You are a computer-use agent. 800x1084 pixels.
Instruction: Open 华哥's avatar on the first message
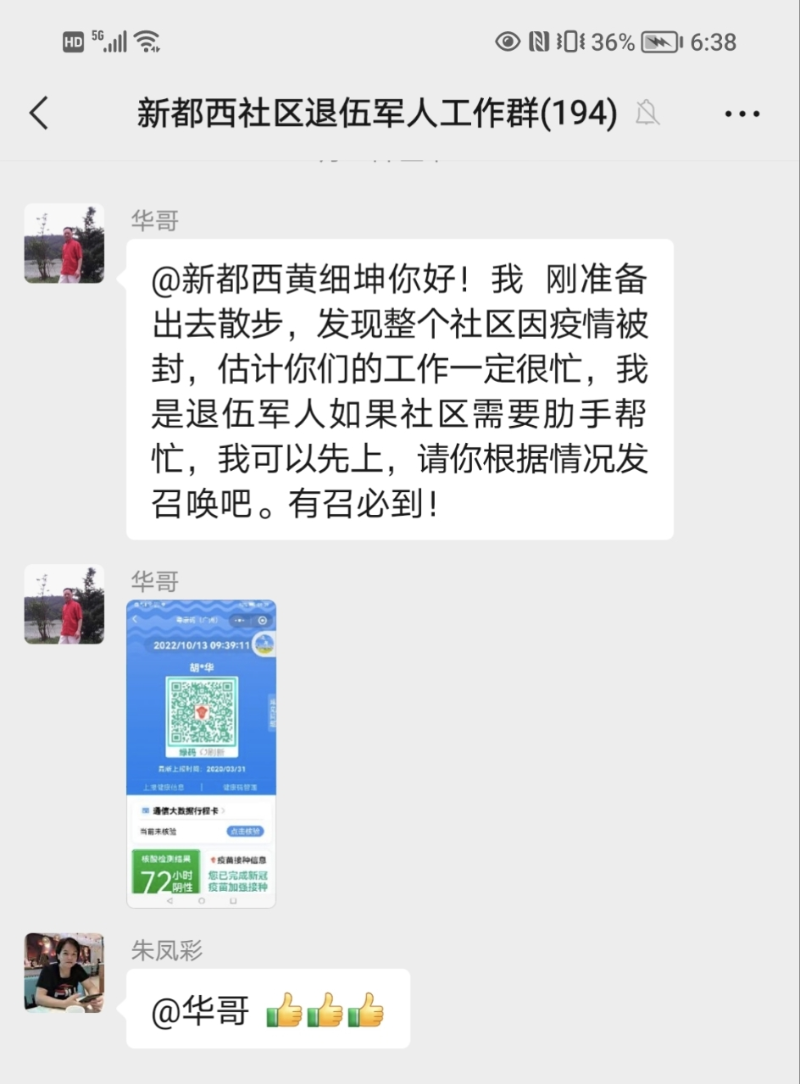tap(63, 245)
